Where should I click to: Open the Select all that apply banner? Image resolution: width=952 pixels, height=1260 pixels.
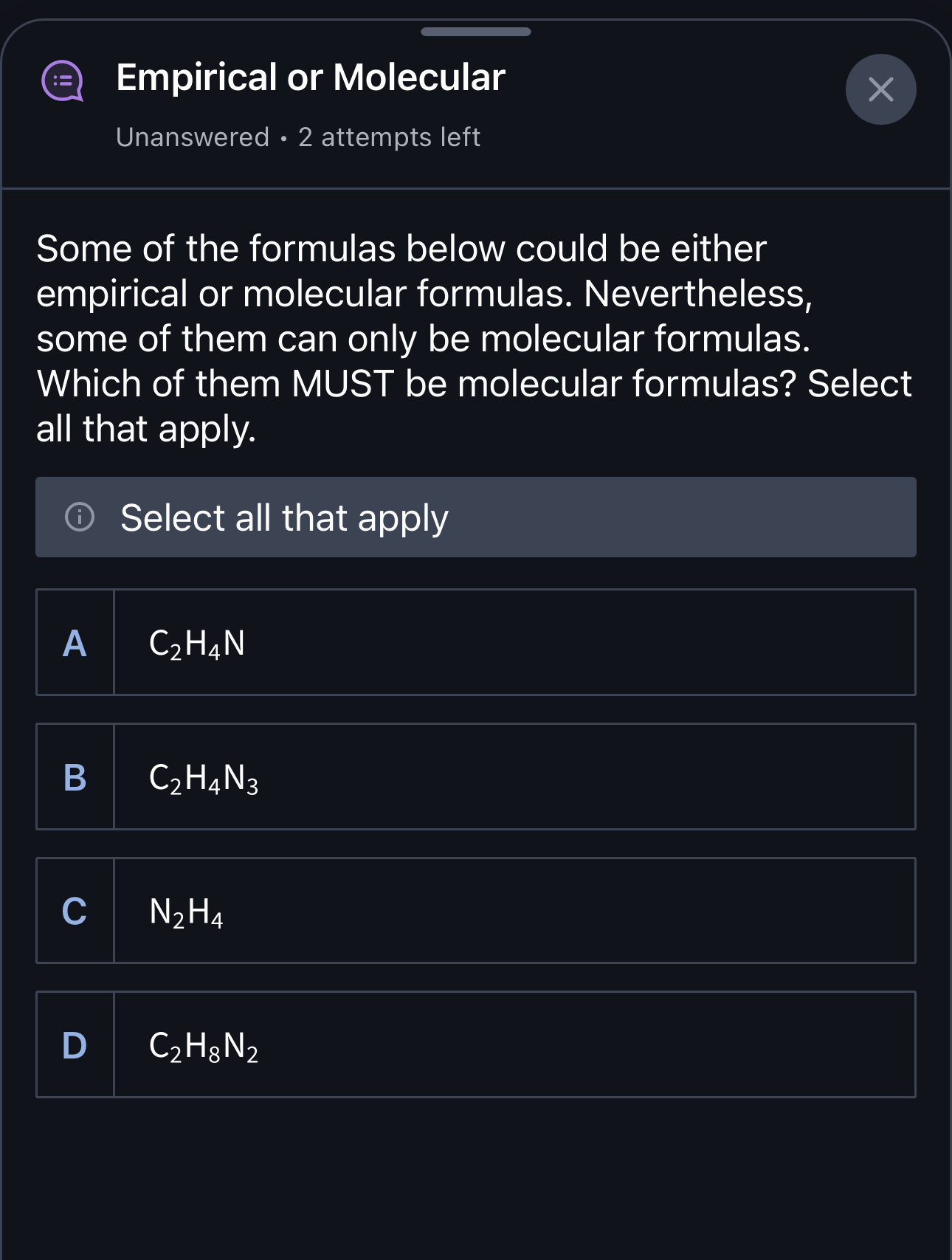[x=476, y=517]
